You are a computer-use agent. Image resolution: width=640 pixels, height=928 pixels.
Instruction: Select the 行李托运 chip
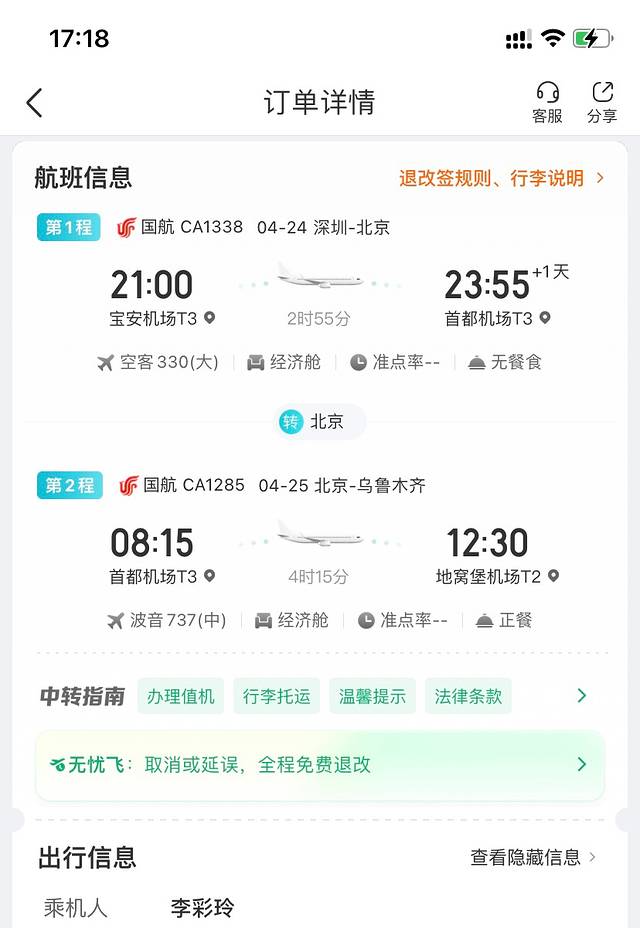coord(277,696)
